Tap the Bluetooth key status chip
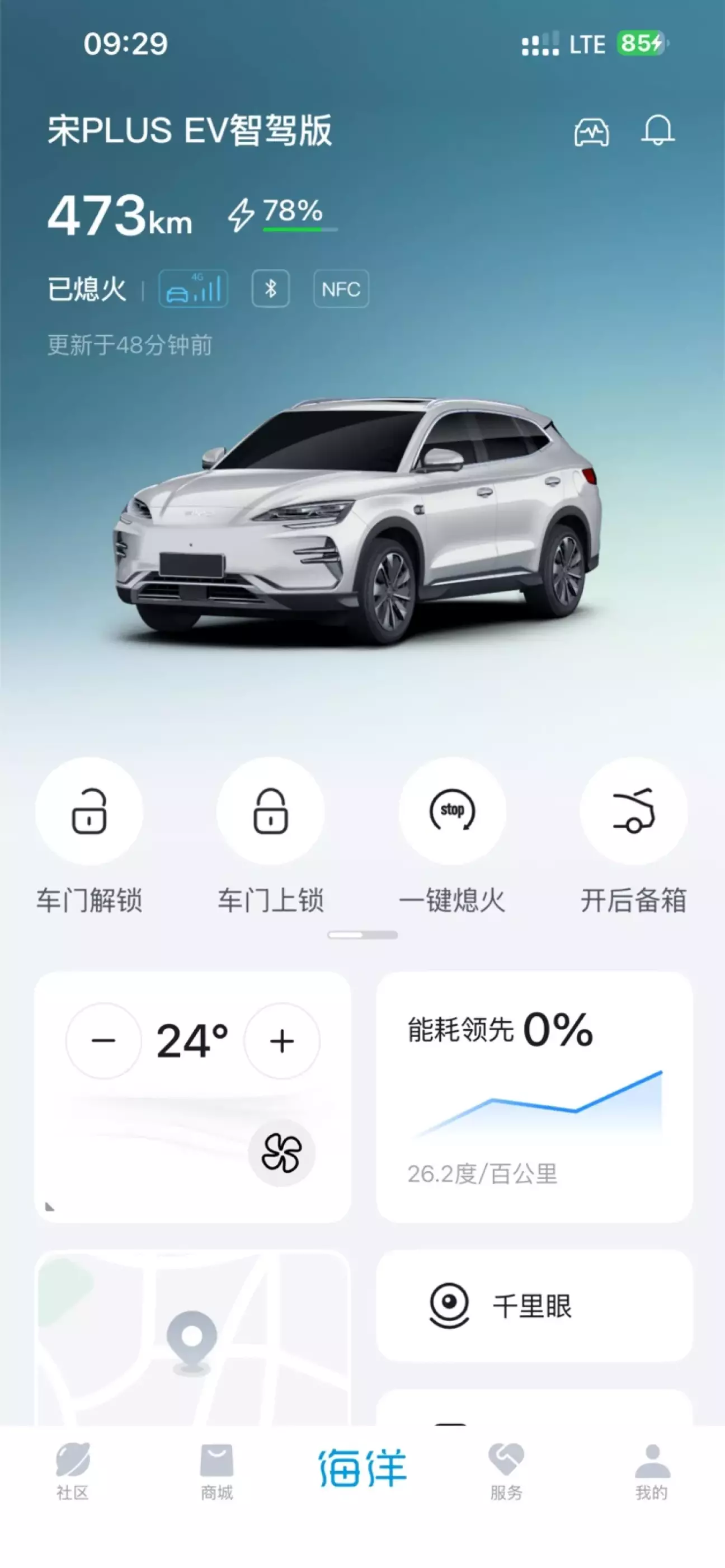 click(x=270, y=289)
